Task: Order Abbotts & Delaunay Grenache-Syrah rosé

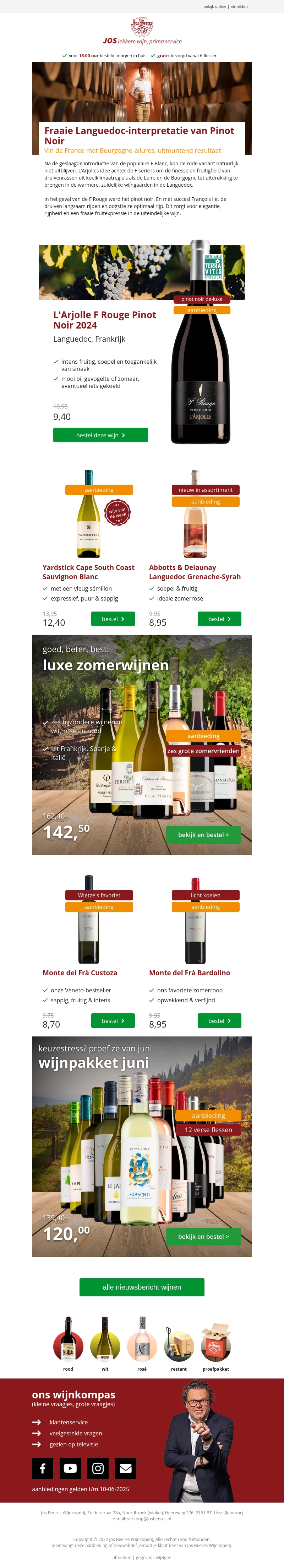Action: pyautogui.click(x=219, y=619)
